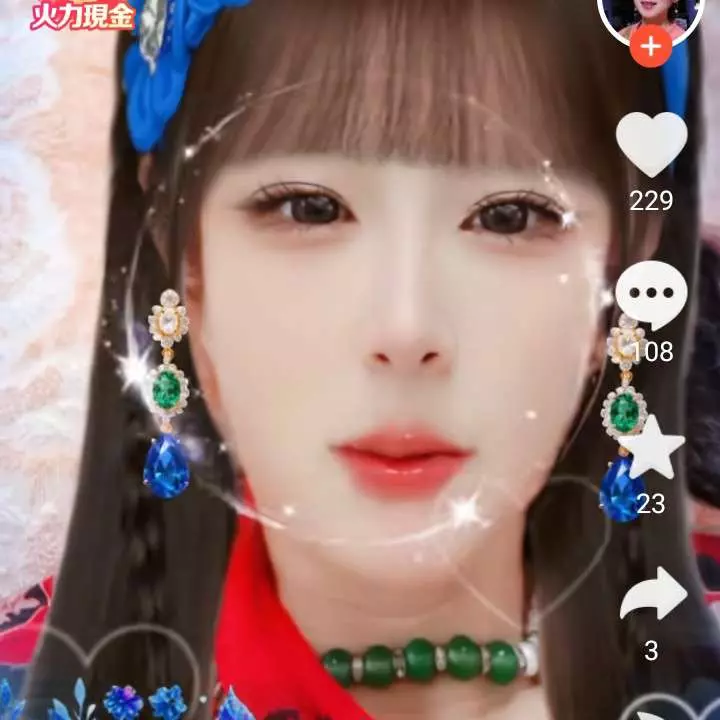The height and width of the screenshot is (720, 720).
Task: Follow the creator with the plus button
Action: click(651, 47)
